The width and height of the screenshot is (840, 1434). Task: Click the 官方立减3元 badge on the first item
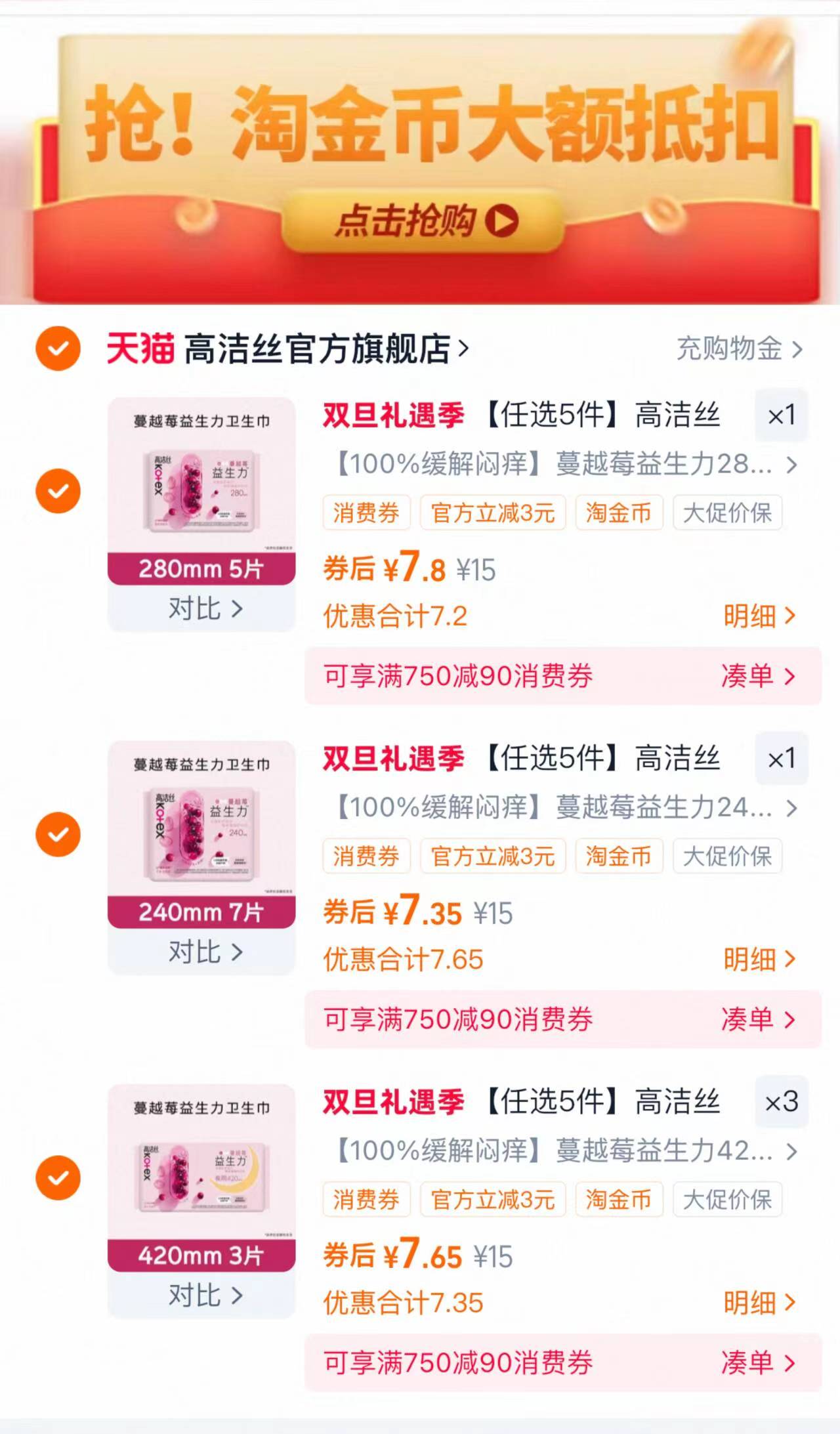pos(493,514)
